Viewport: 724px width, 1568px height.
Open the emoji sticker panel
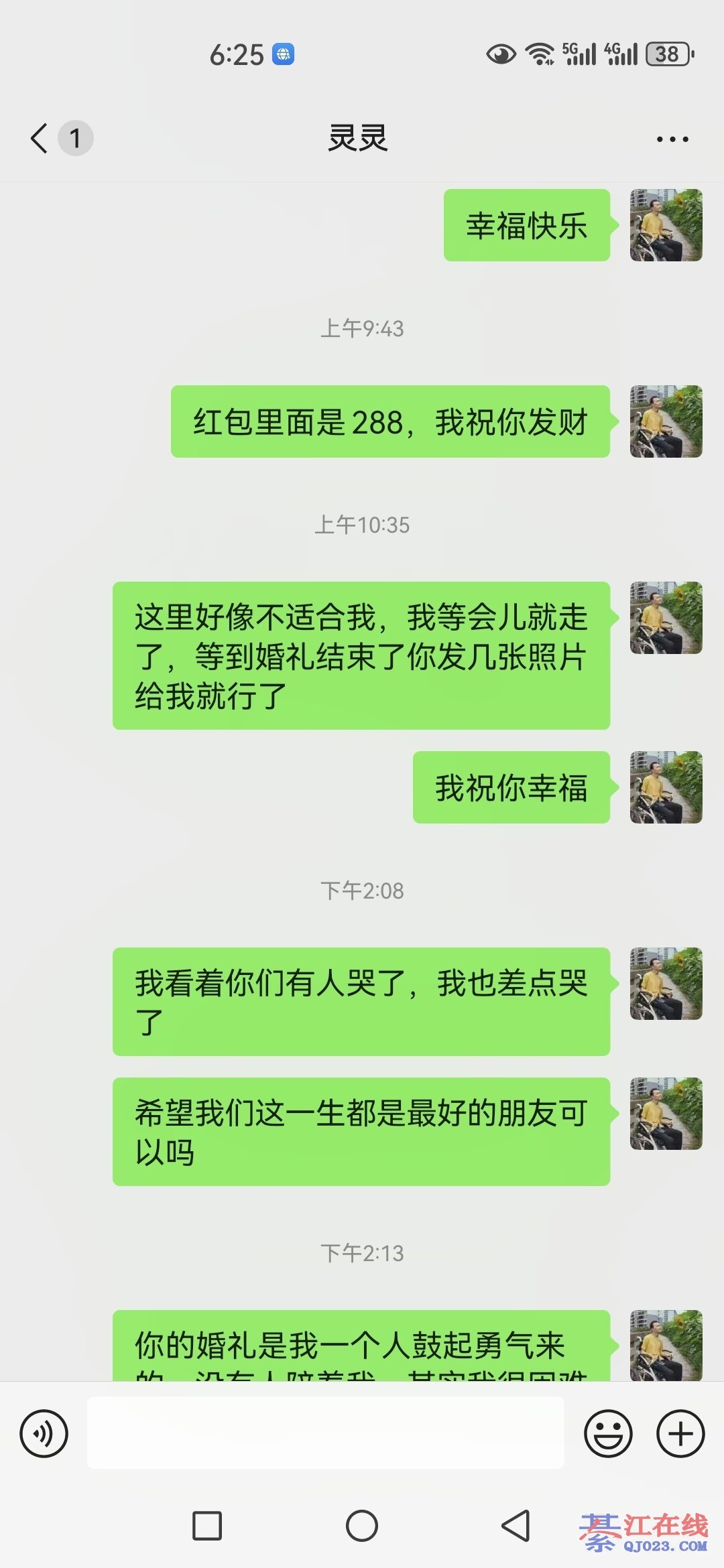tap(608, 1433)
